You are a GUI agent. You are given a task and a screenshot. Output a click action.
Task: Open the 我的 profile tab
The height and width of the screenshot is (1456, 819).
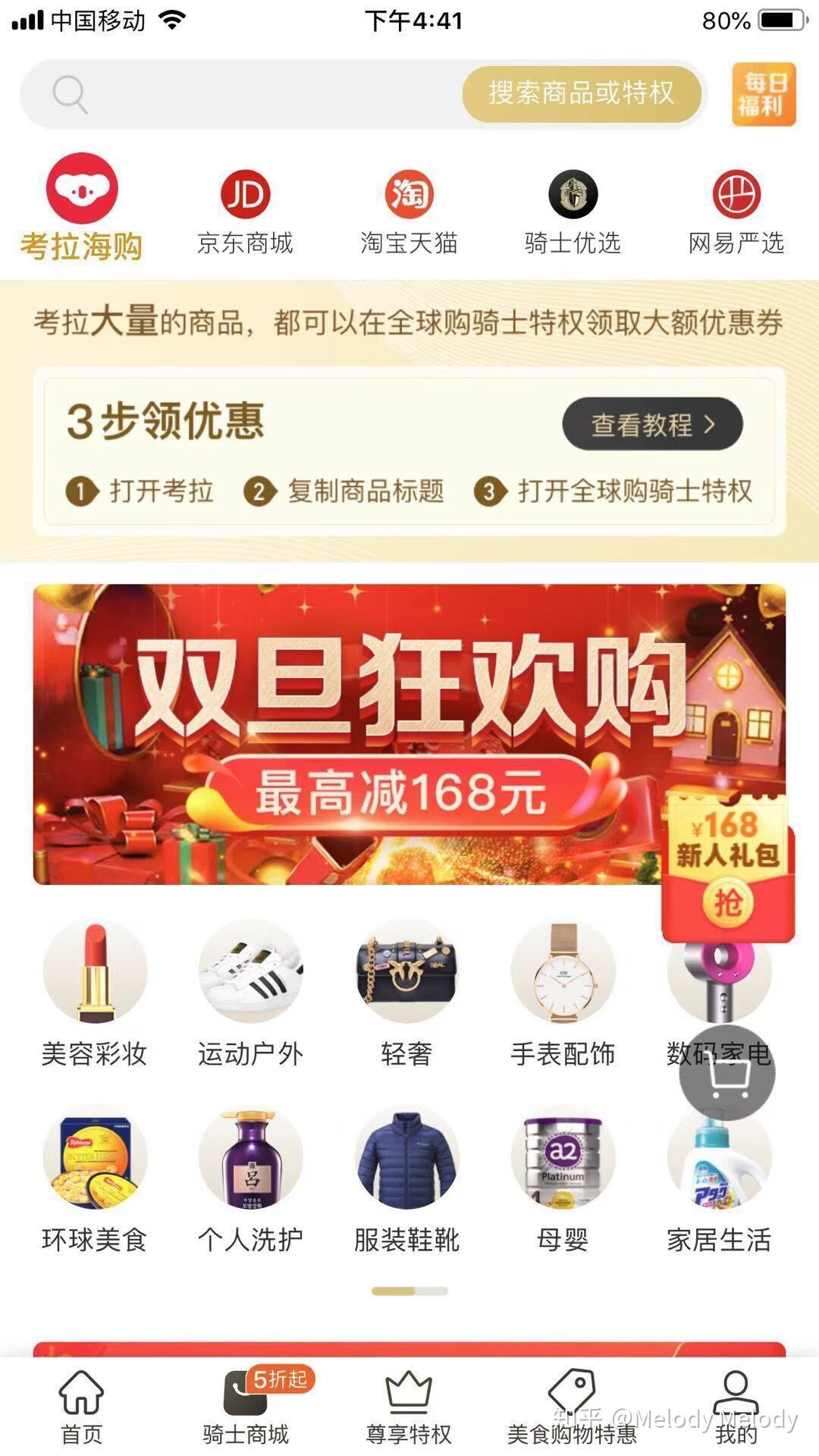(736, 1407)
